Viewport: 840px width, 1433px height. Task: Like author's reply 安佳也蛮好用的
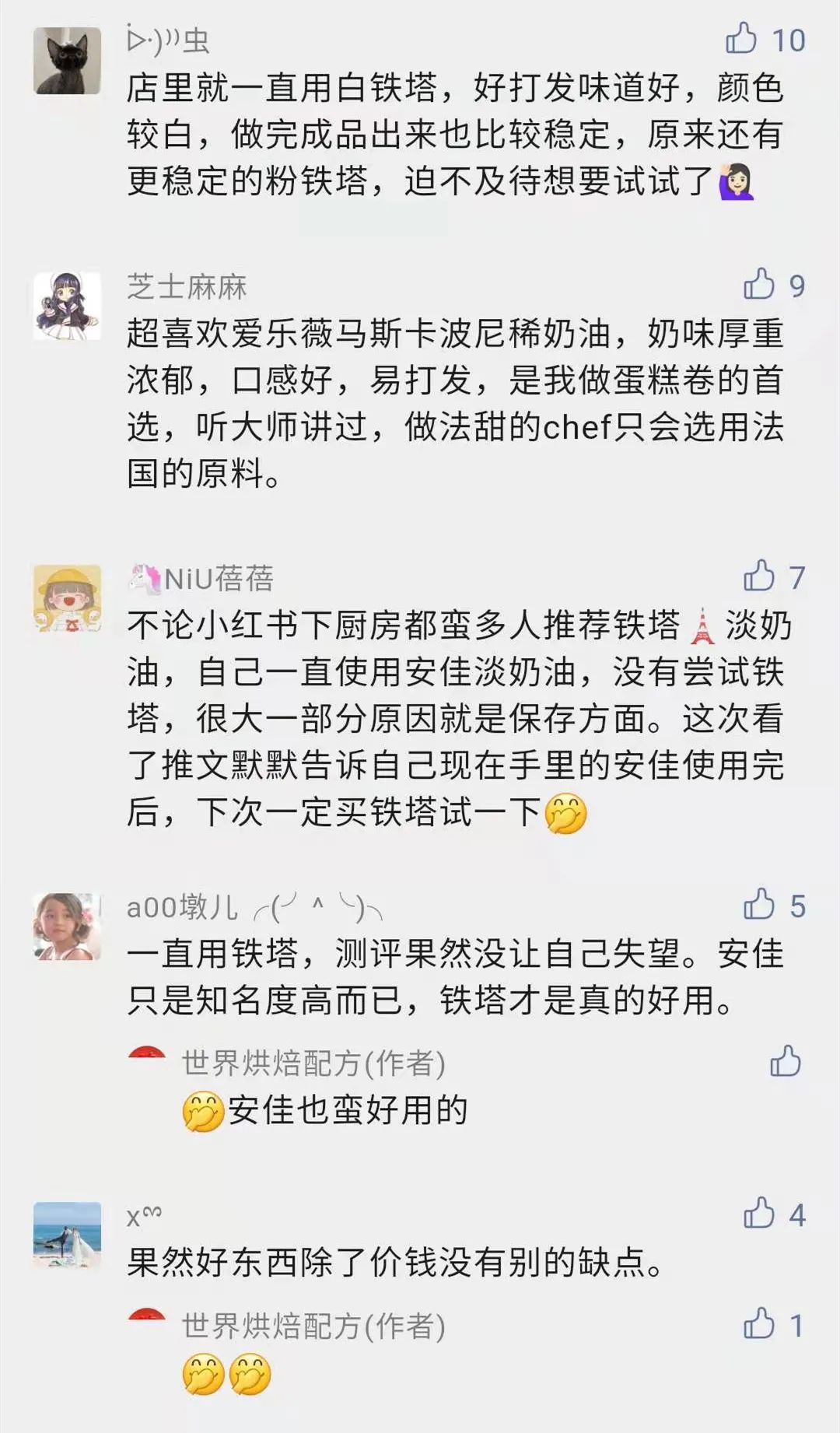click(x=785, y=1061)
